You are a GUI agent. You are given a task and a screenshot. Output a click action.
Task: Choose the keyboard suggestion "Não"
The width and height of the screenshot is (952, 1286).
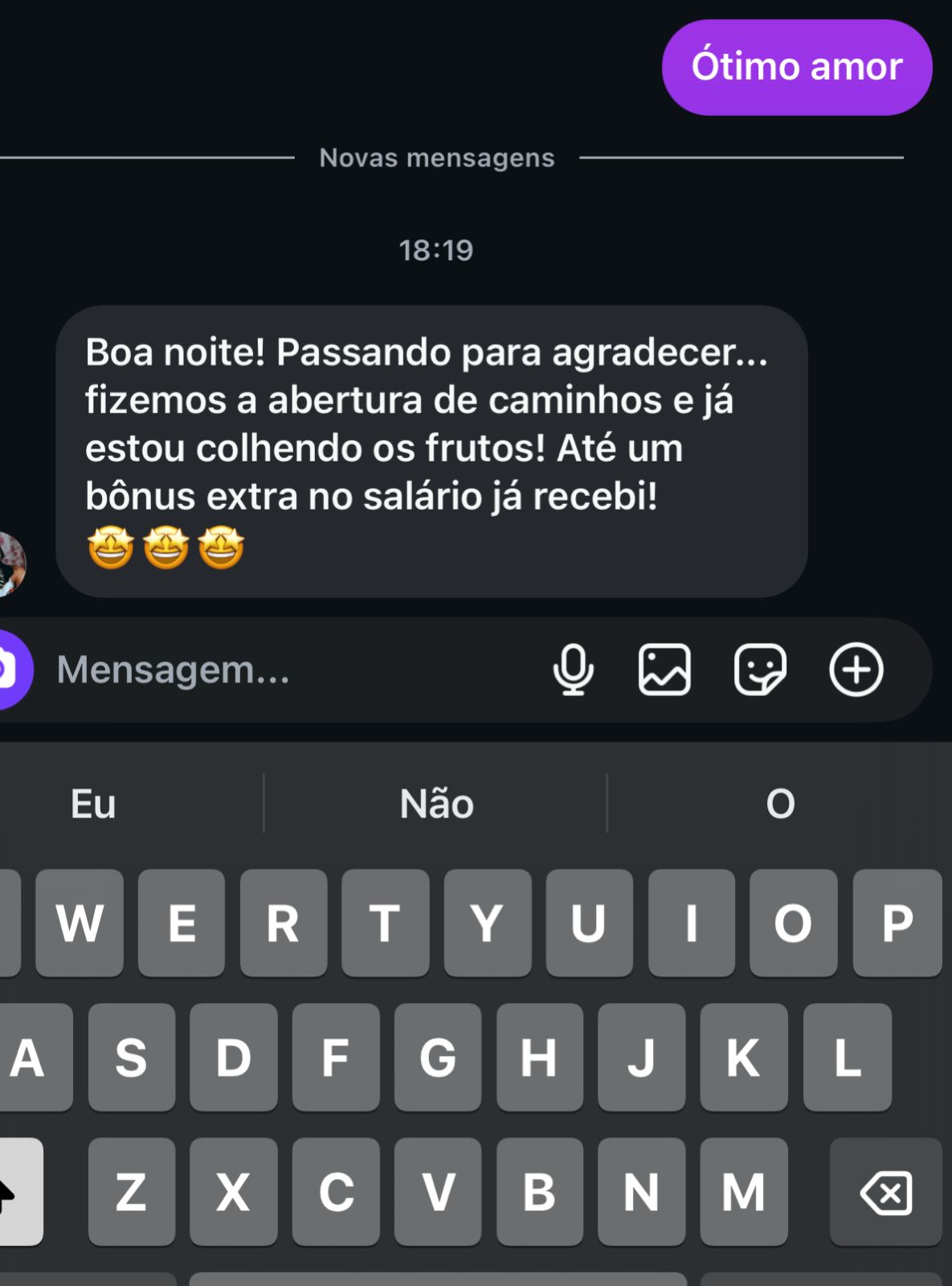tap(436, 804)
